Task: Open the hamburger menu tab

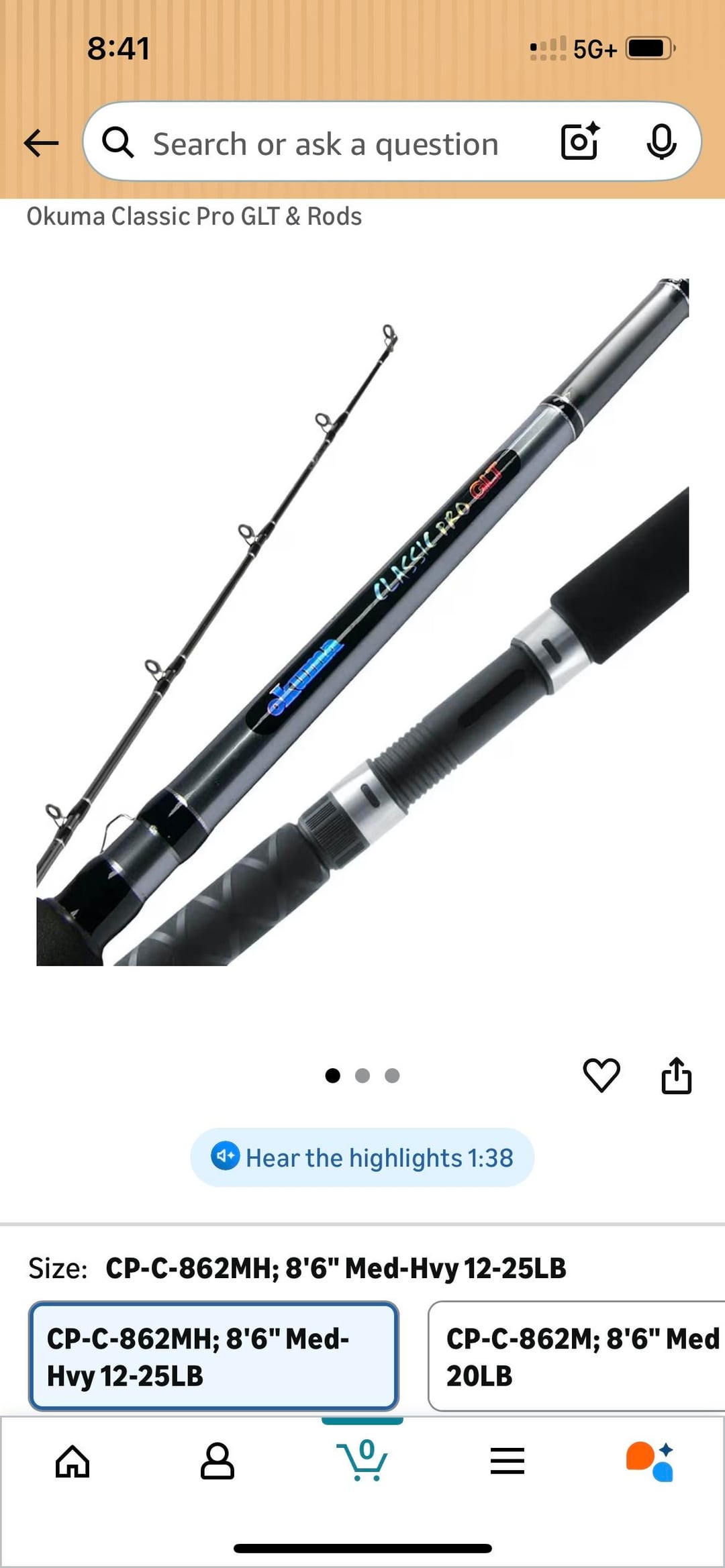Action: click(507, 1461)
